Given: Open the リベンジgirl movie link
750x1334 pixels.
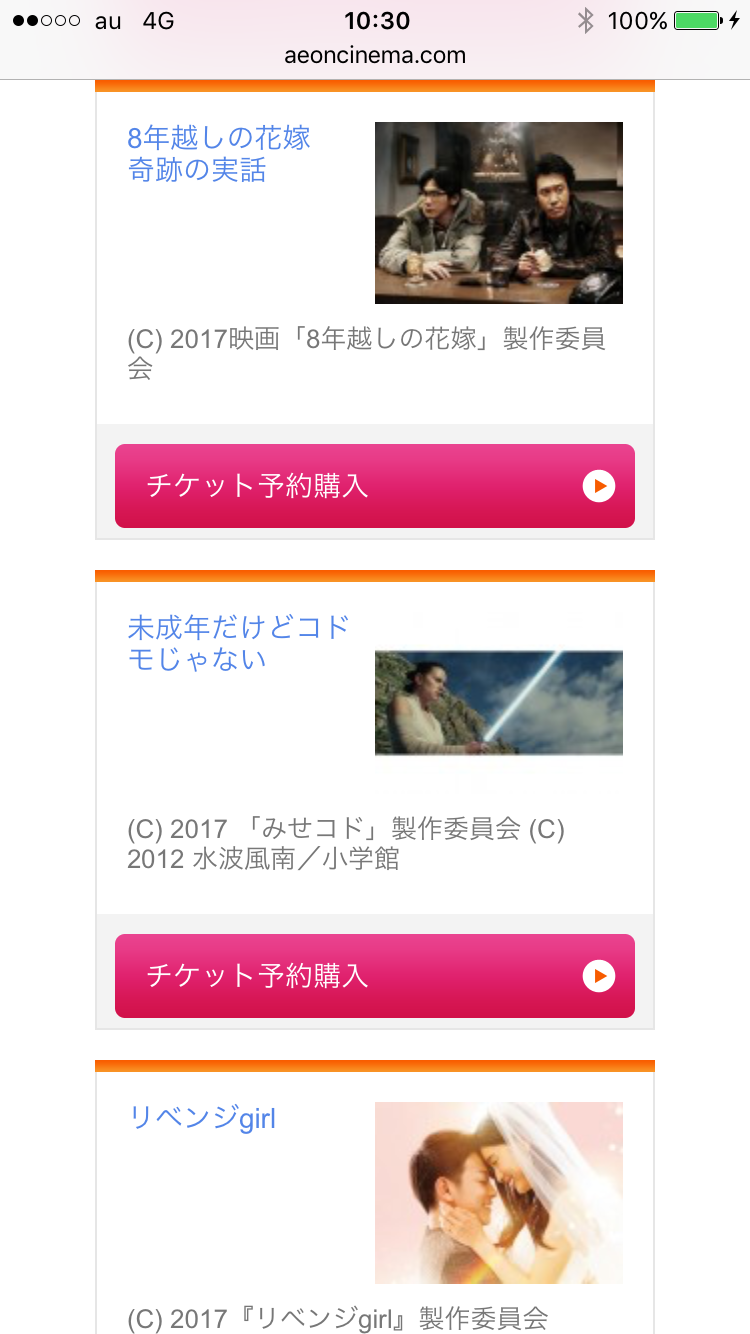Looking at the screenshot, I should [x=203, y=1118].
